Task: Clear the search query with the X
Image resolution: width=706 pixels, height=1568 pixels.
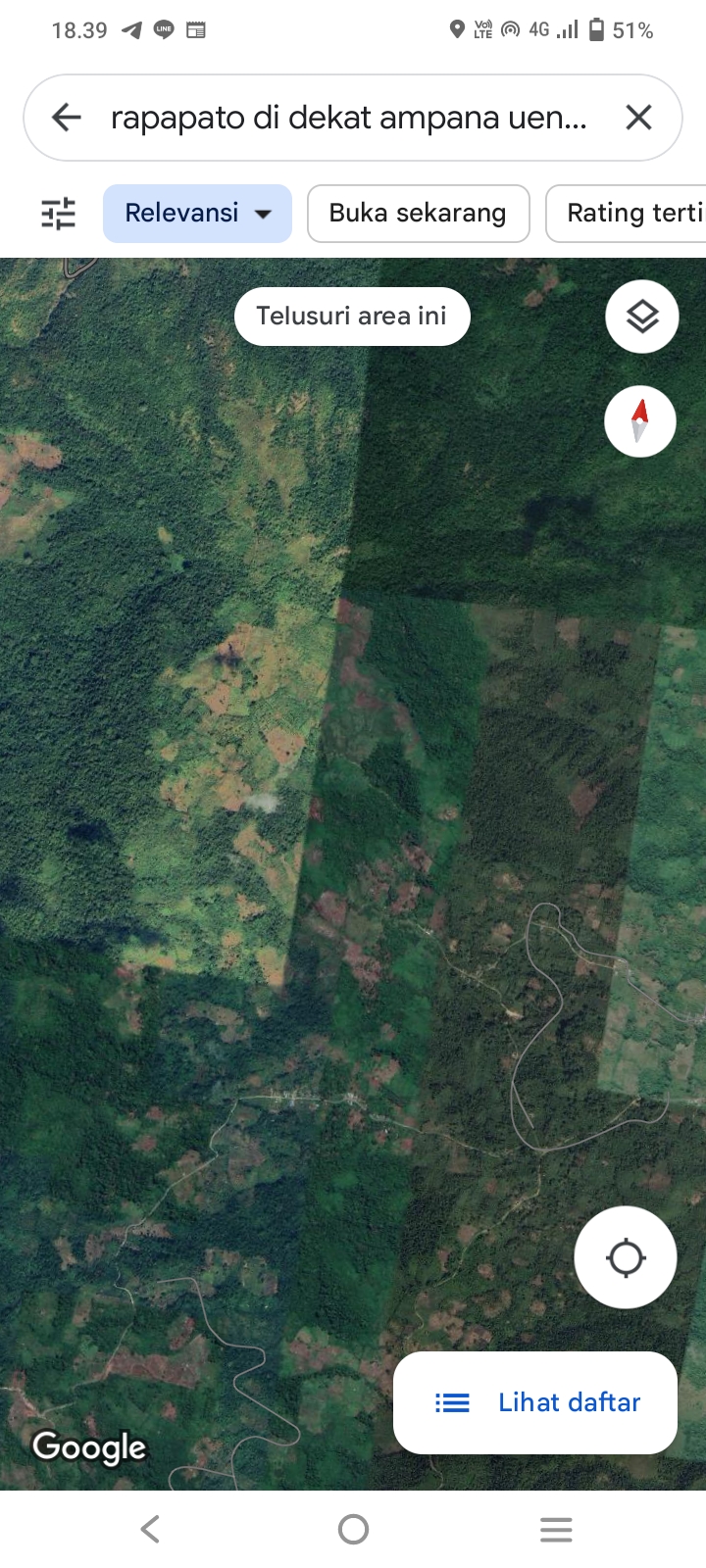Action: click(638, 118)
